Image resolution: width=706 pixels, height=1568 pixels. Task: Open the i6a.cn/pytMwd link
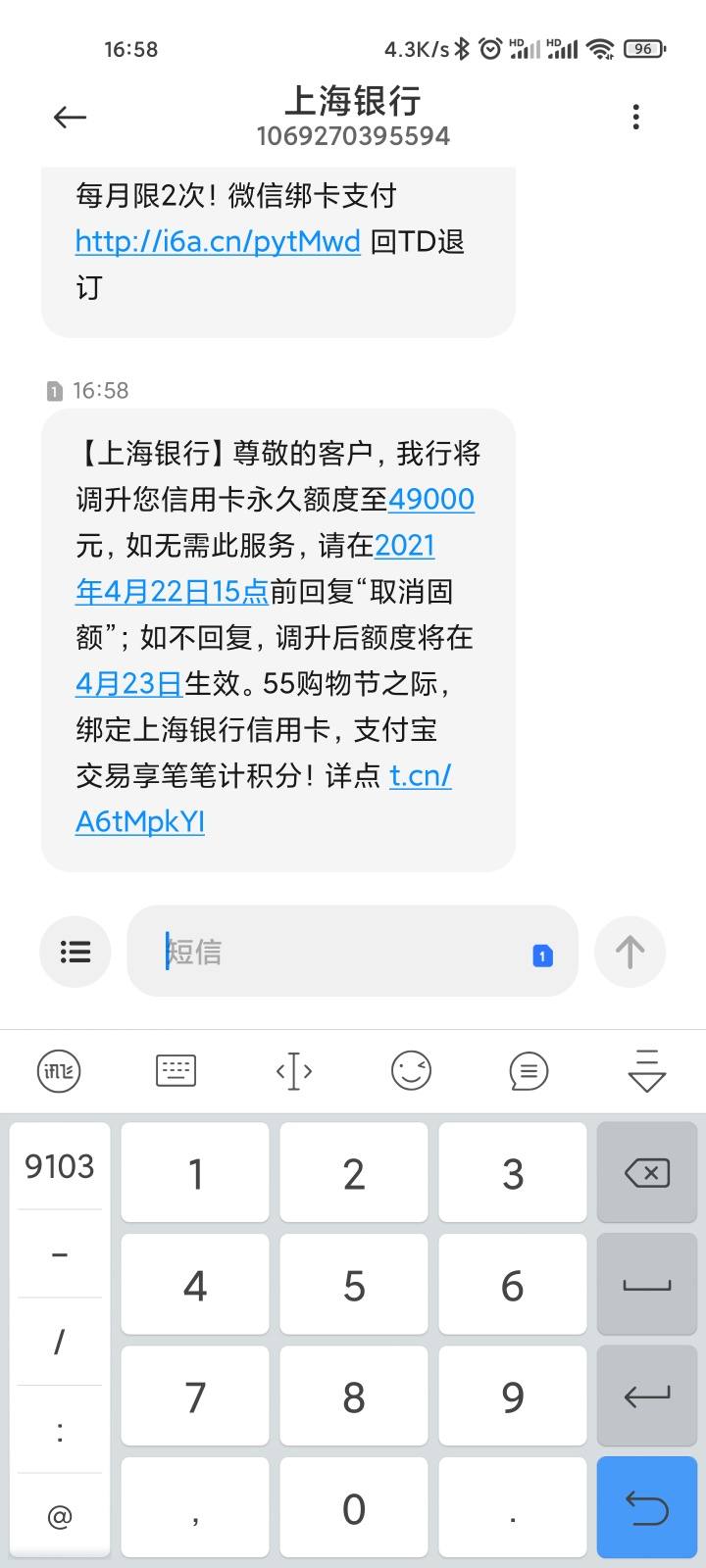[x=218, y=241]
